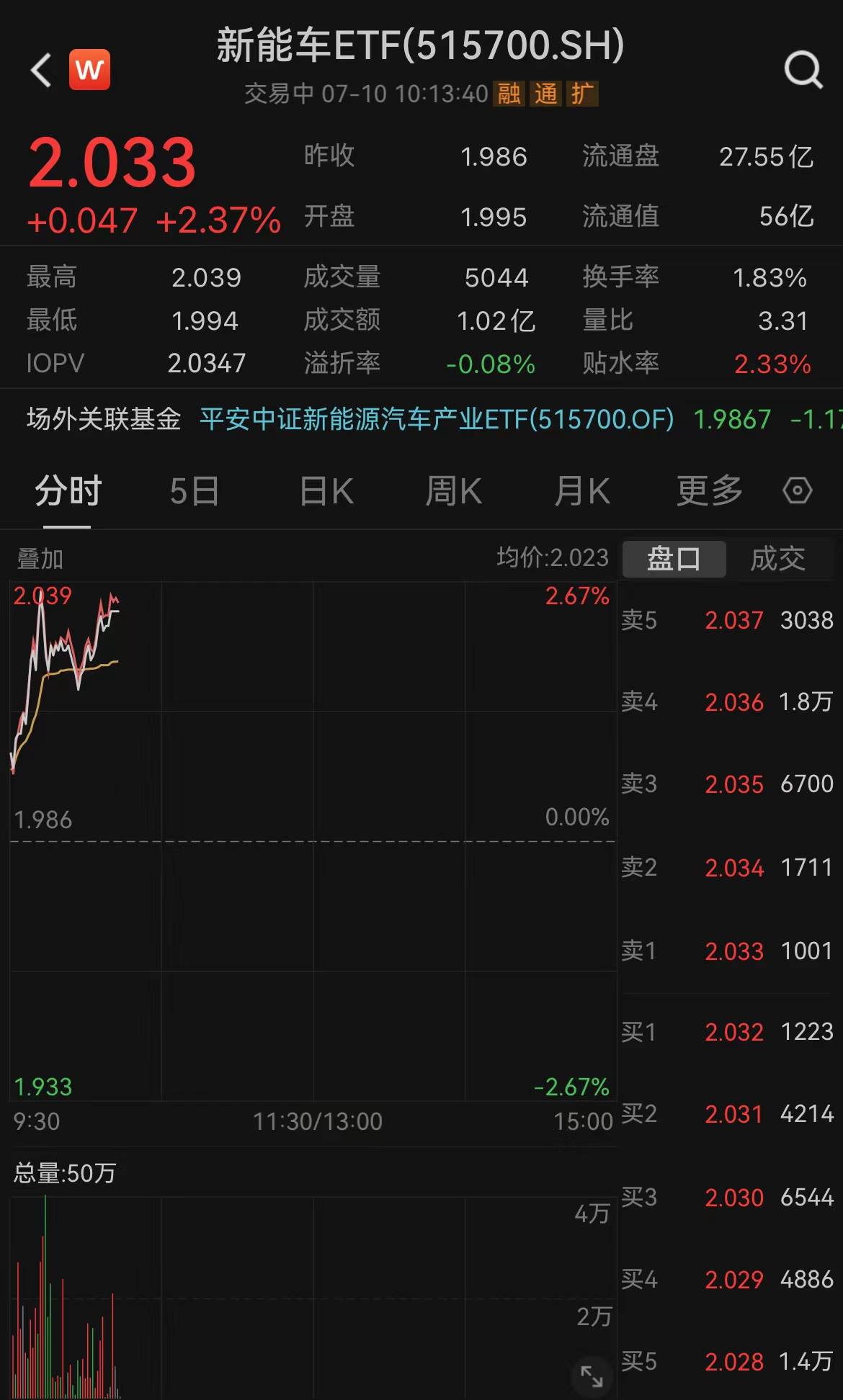
Task: Tap the back arrow to go back
Action: [40, 70]
